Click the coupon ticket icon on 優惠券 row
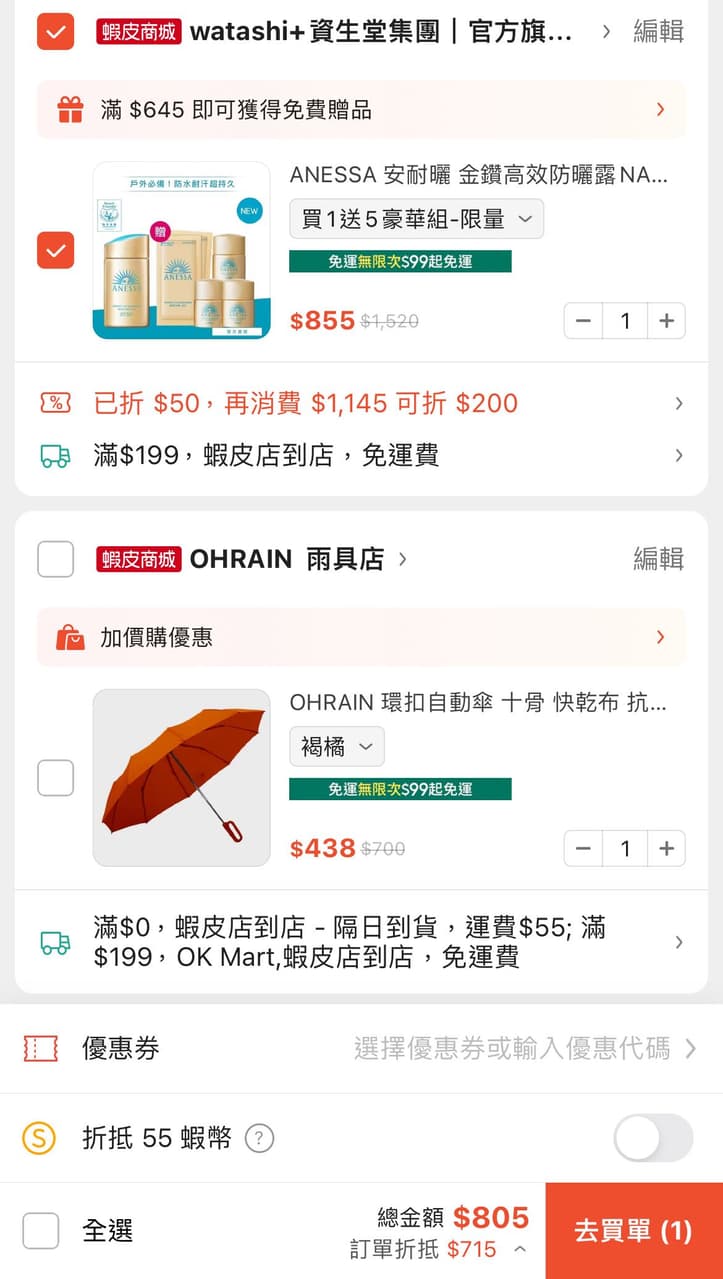723x1279 pixels. coord(38,1048)
